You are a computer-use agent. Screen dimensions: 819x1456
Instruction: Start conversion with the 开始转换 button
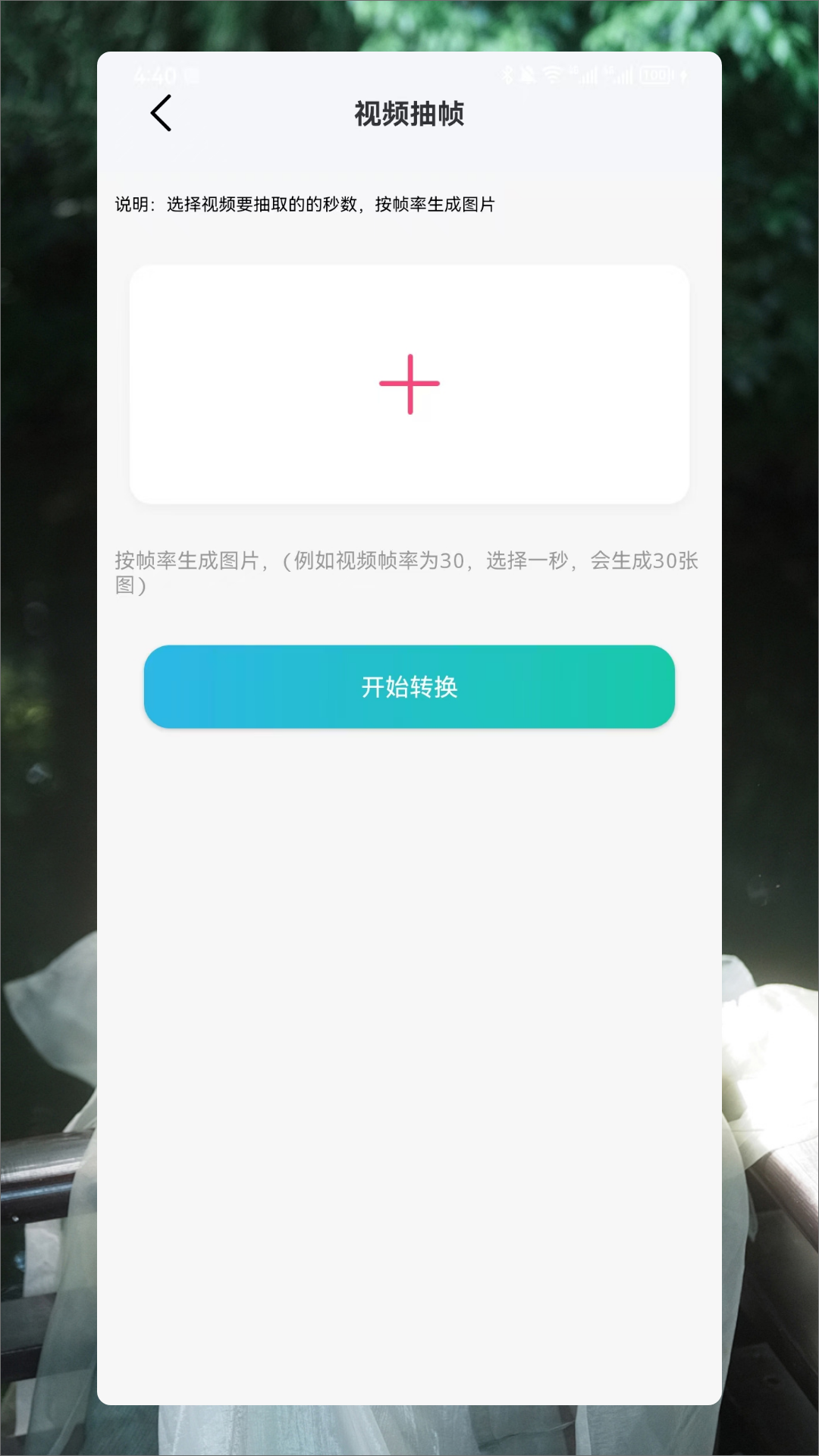[409, 687]
